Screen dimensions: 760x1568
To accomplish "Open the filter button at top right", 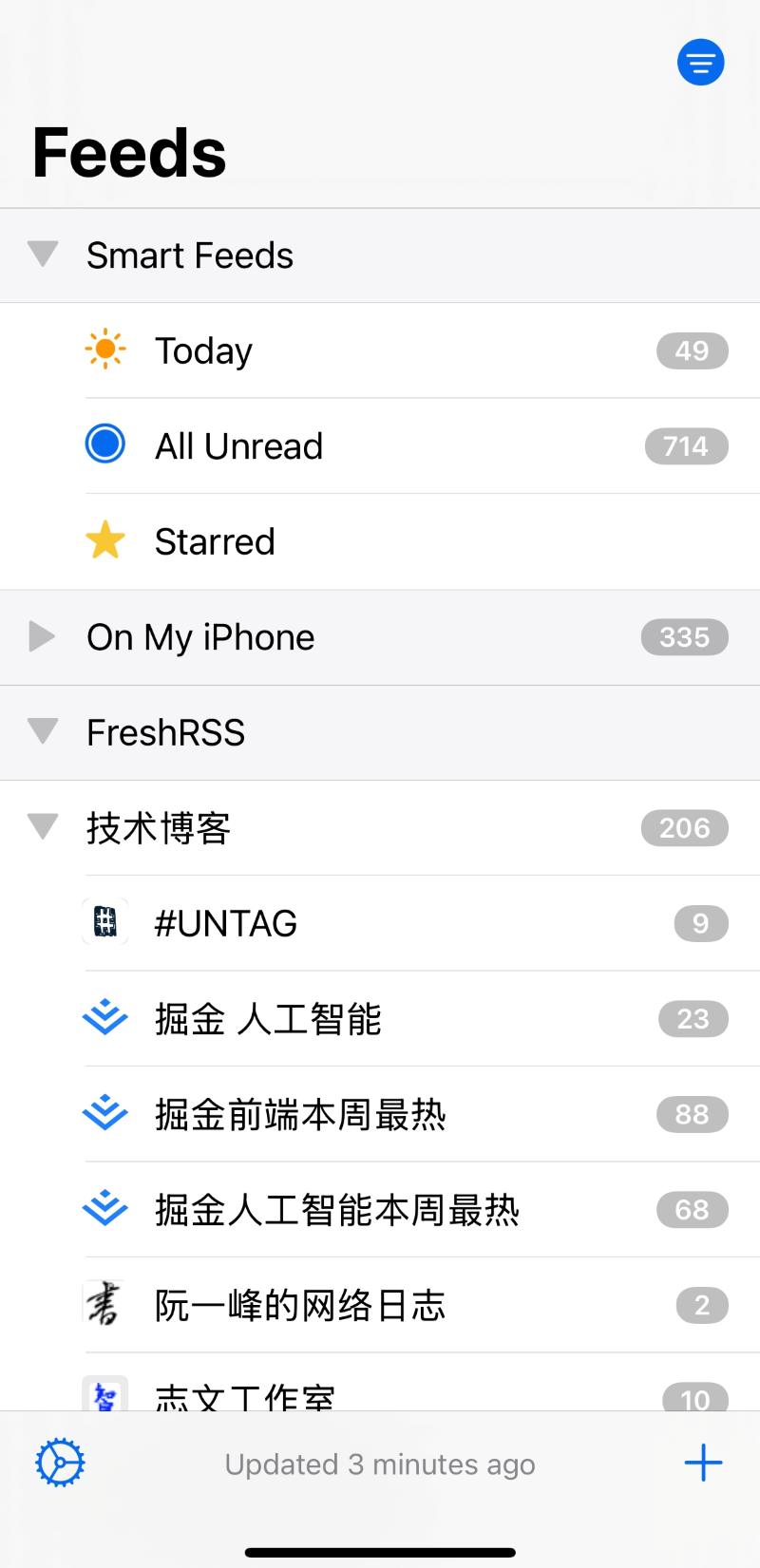I will tap(700, 63).
